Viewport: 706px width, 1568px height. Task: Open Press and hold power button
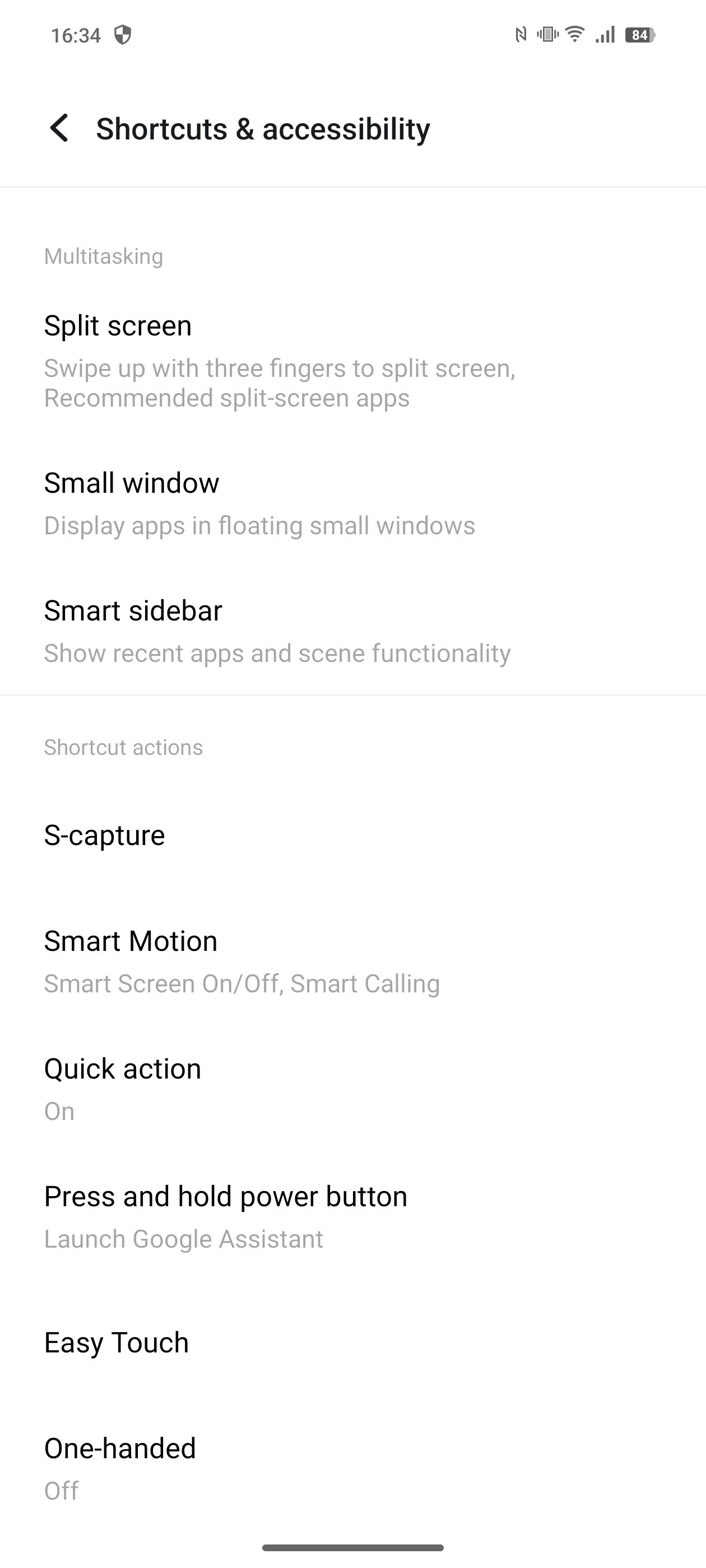pos(352,1217)
